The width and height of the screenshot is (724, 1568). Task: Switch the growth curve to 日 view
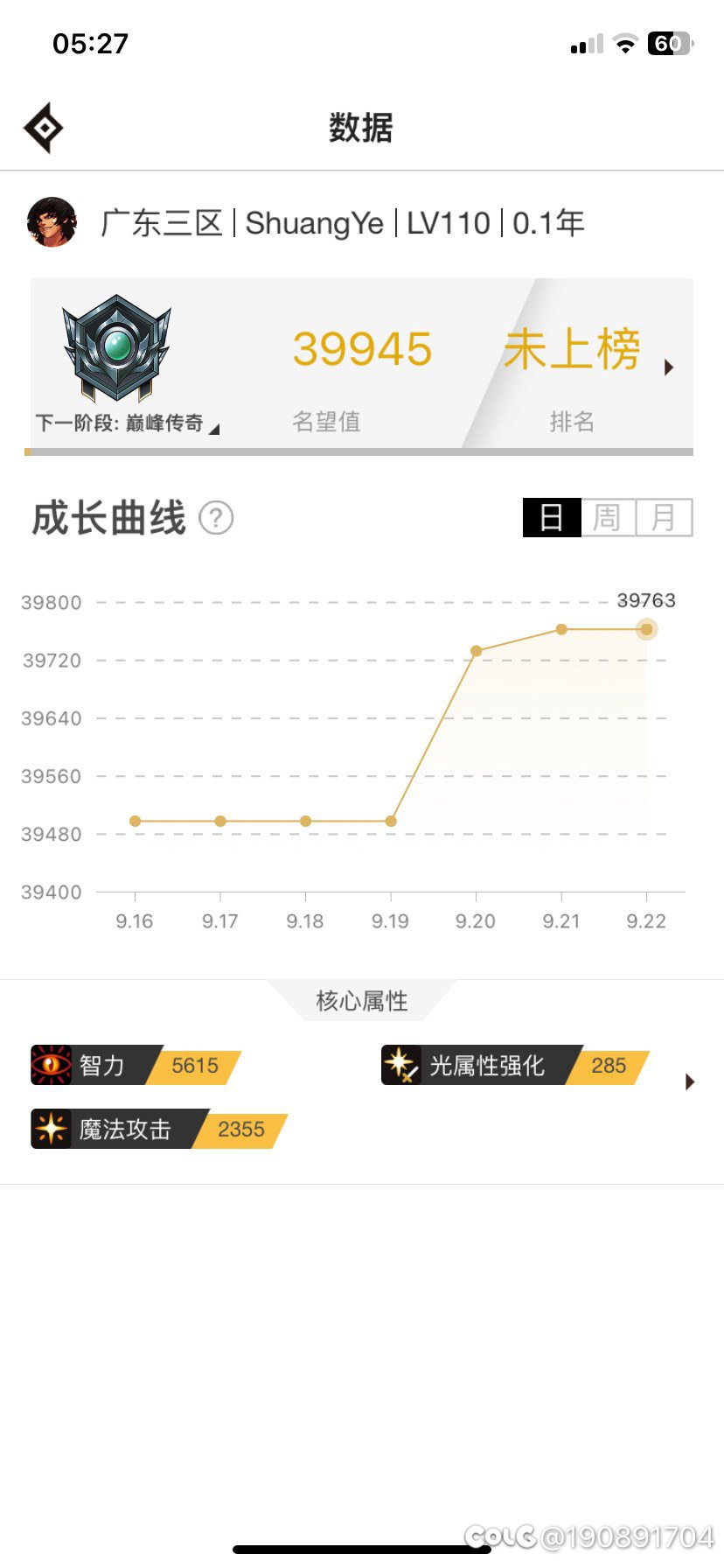(552, 517)
